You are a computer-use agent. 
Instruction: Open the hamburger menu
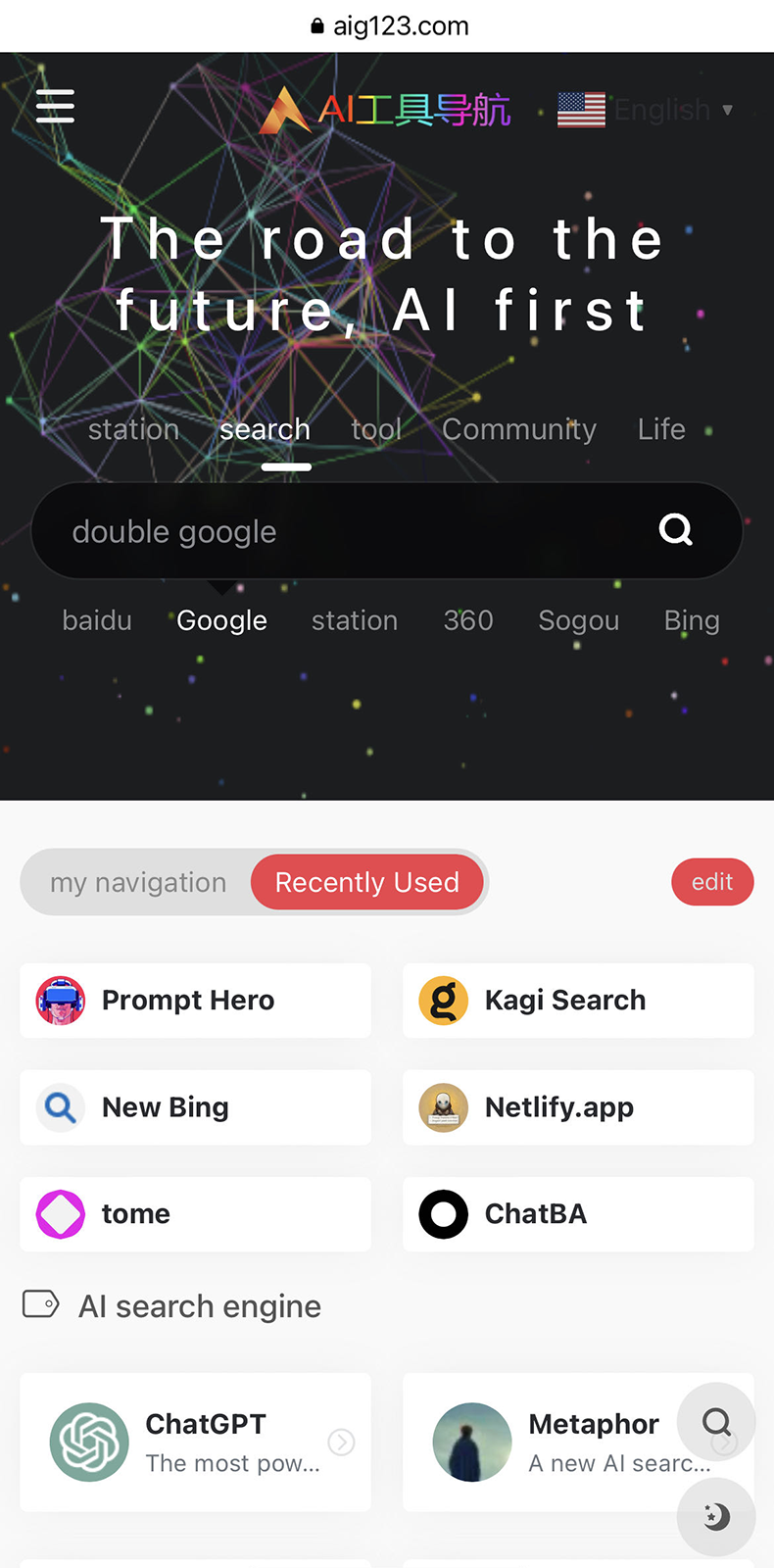pyautogui.click(x=55, y=106)
